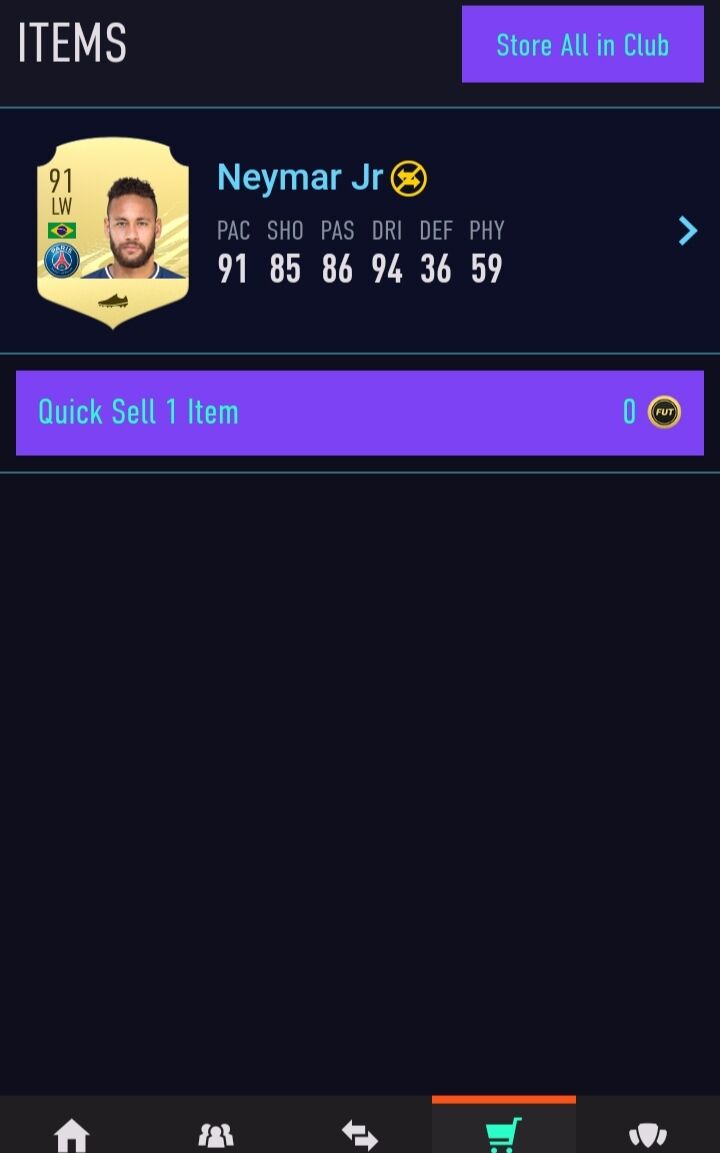720x1153 pixels.
Task: Switch to the Squads tab
Action: [215, 1134]
